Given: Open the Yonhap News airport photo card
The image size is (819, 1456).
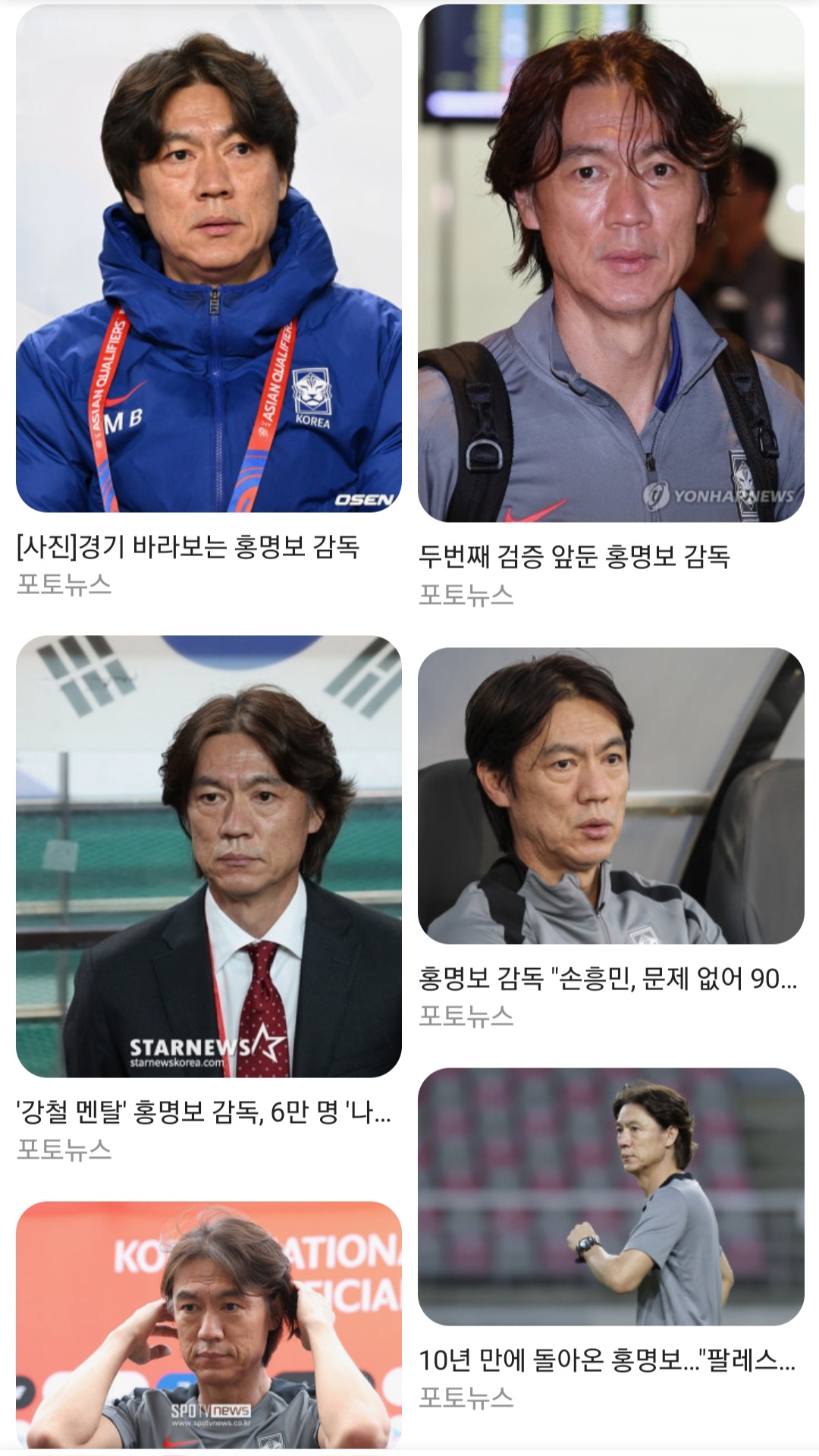Looking at the screenshot, I should point(610,263).
